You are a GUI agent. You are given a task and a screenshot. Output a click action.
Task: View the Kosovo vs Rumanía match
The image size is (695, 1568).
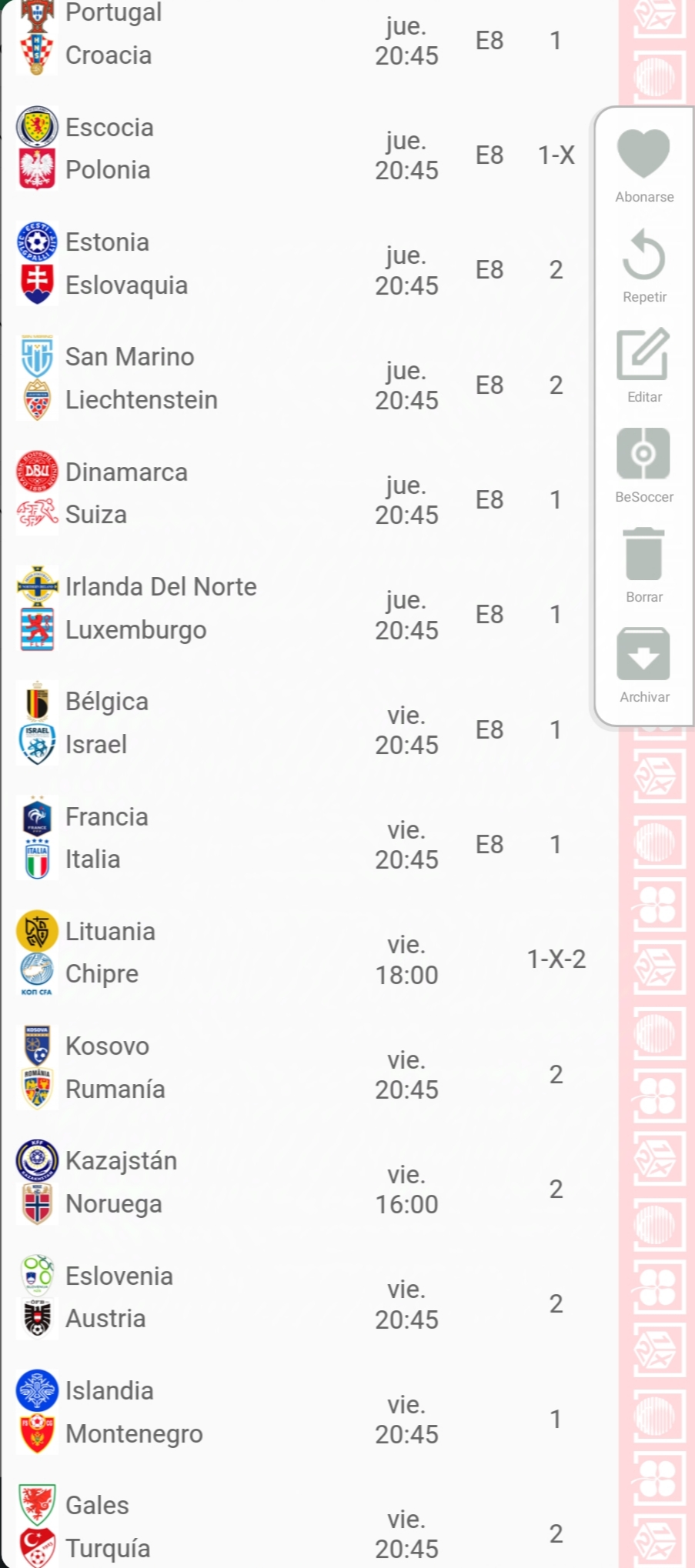[300, 1068]
